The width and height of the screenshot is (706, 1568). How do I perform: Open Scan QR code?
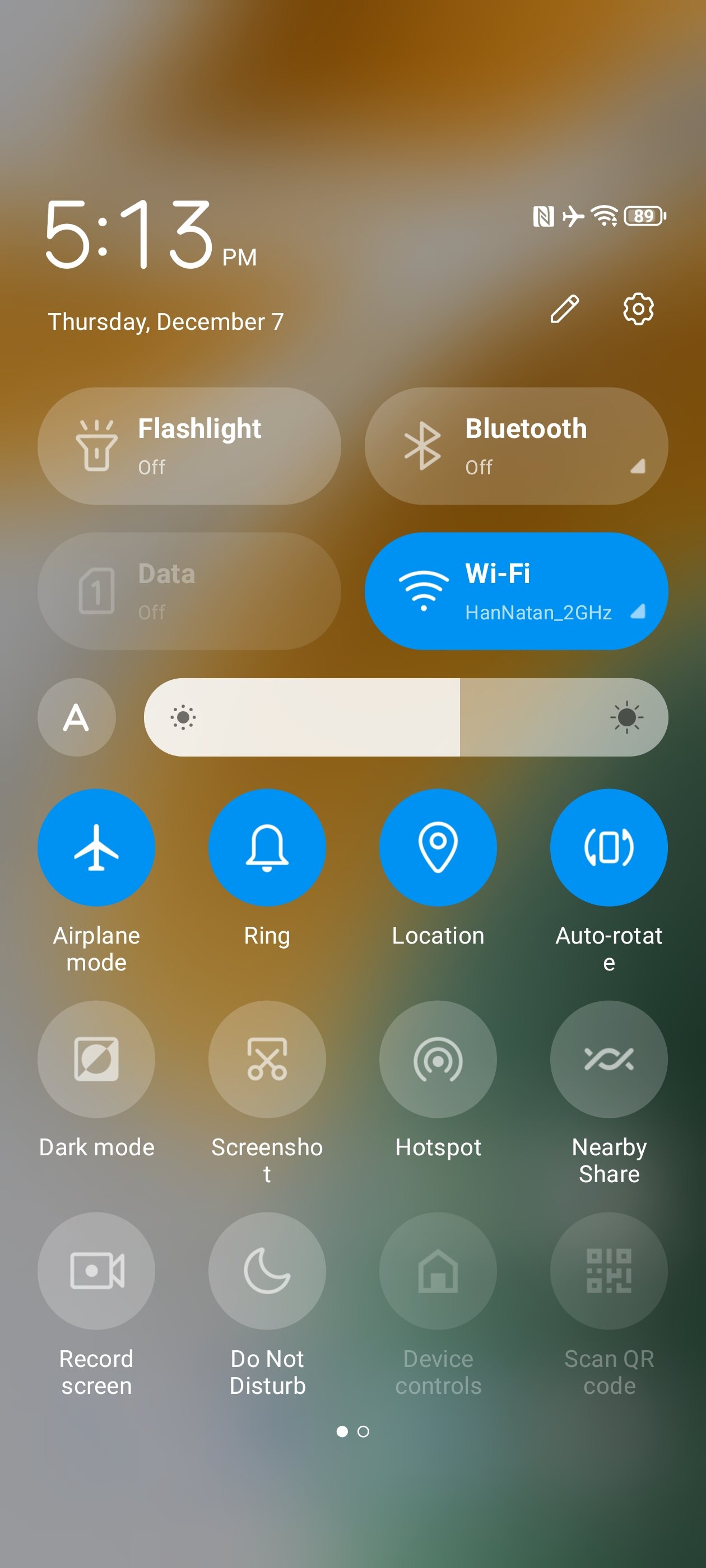tap(609, 1271)
